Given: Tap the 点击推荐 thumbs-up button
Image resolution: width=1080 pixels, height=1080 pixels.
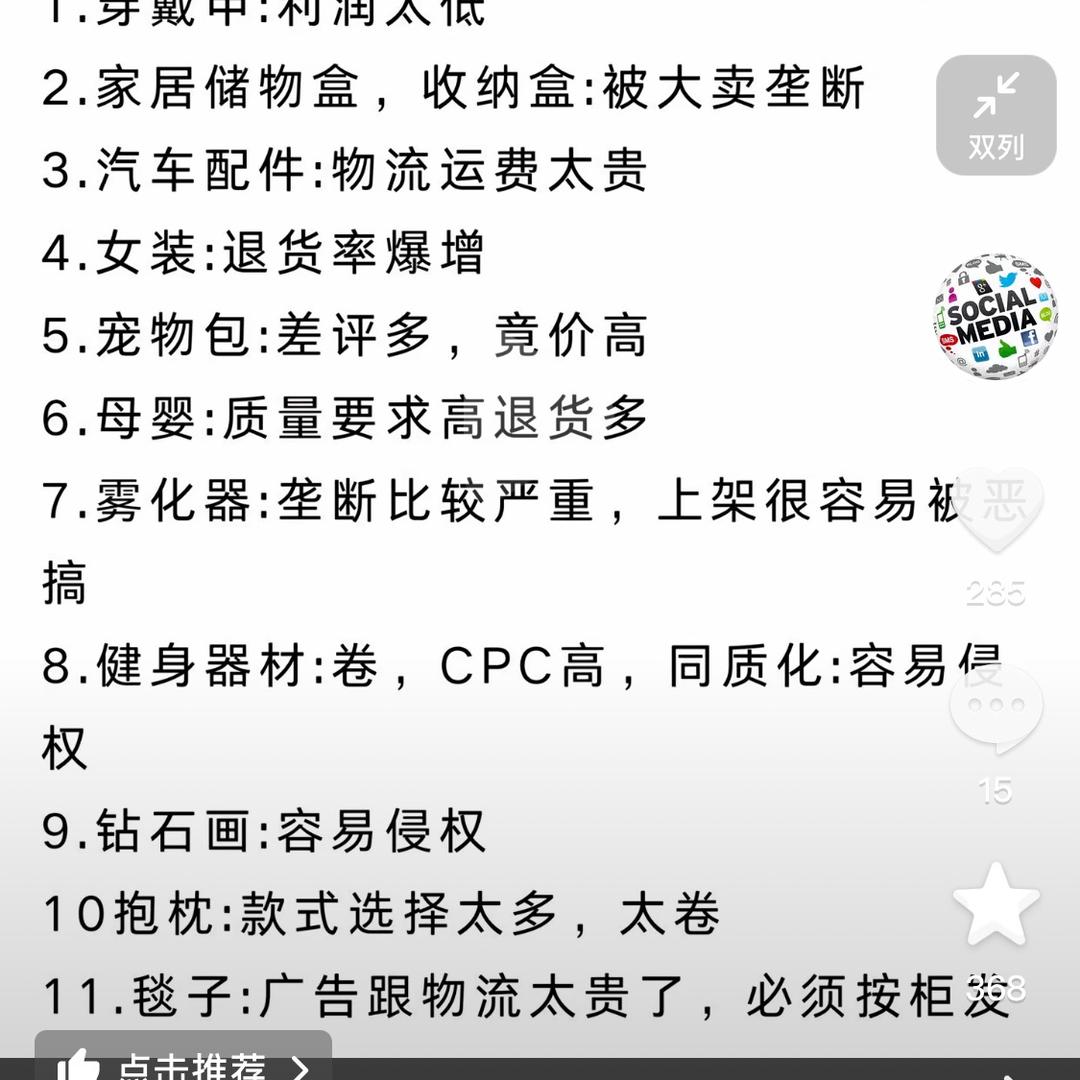Looking at the screenshot, I should (x=183, y=1060).
